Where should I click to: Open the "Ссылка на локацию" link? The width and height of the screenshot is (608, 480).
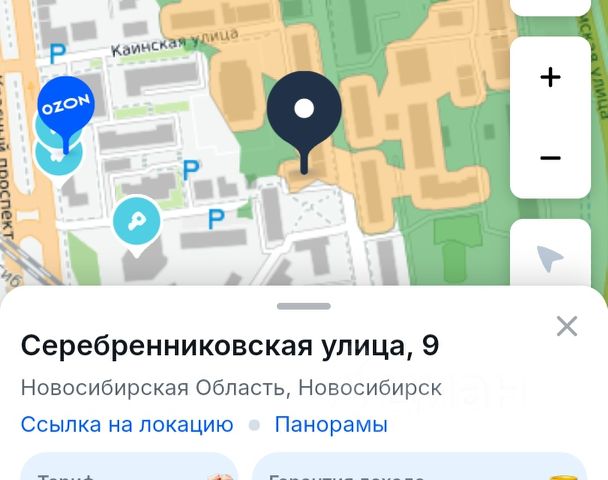point(127,424)
